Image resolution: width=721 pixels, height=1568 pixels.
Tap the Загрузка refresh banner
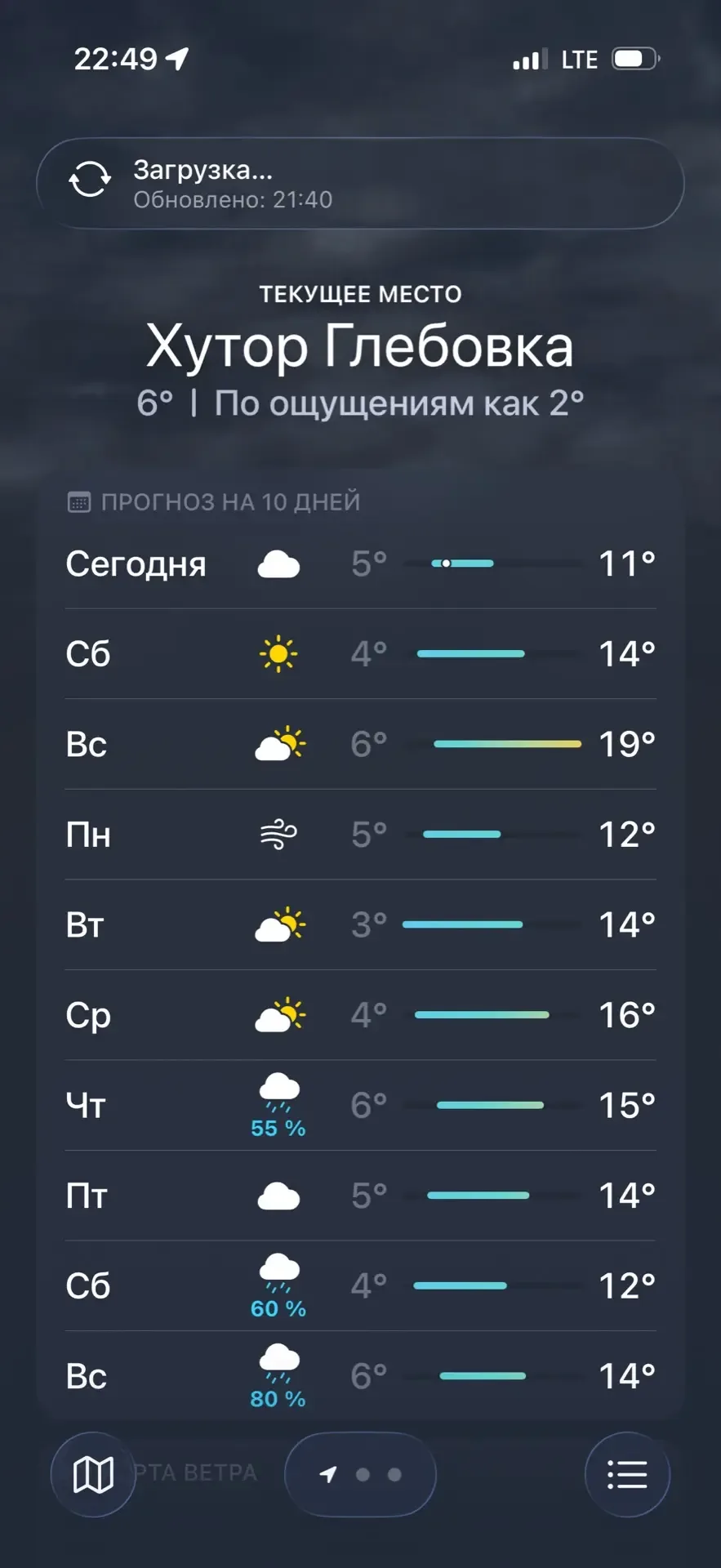coord(360,183)
